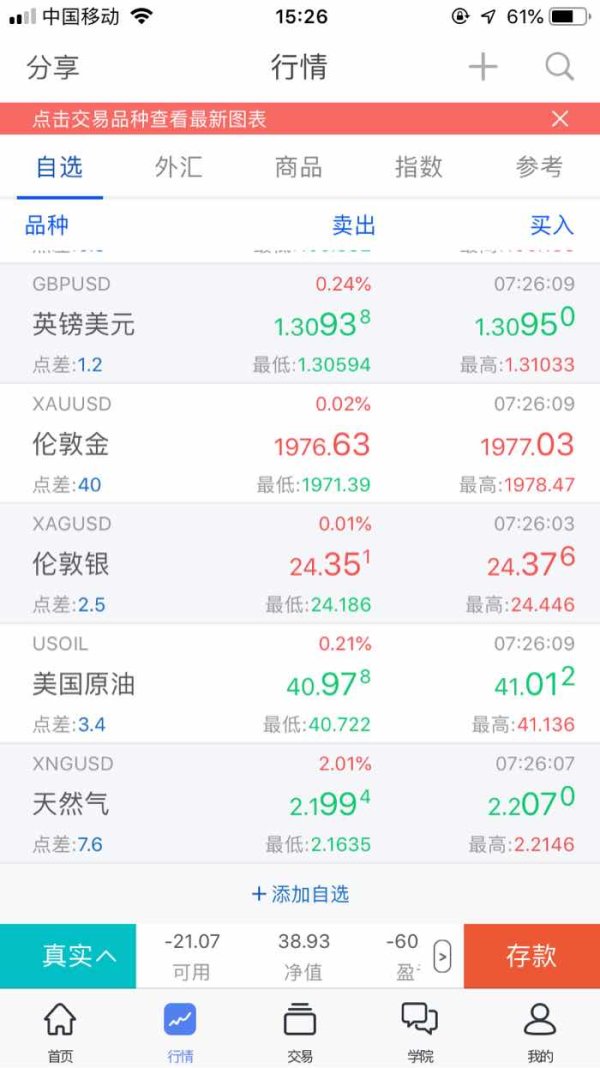Show more account figures with arrow button
Image resolution: width=600 pixels, height=1068 pixels.
pyautogui.click(x=442, y=957)
